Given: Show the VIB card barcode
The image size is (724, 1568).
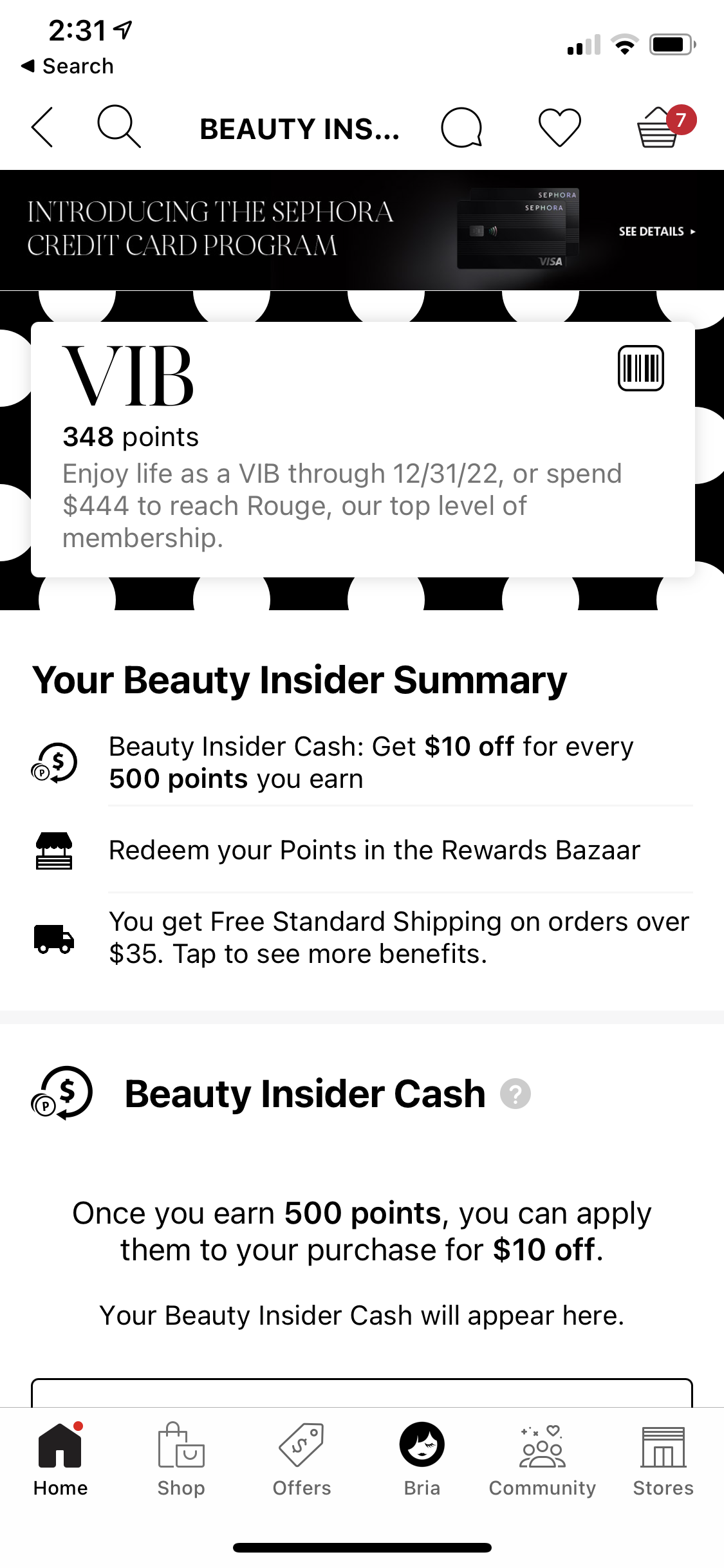Looking at the screenshot, I should 640,368.
